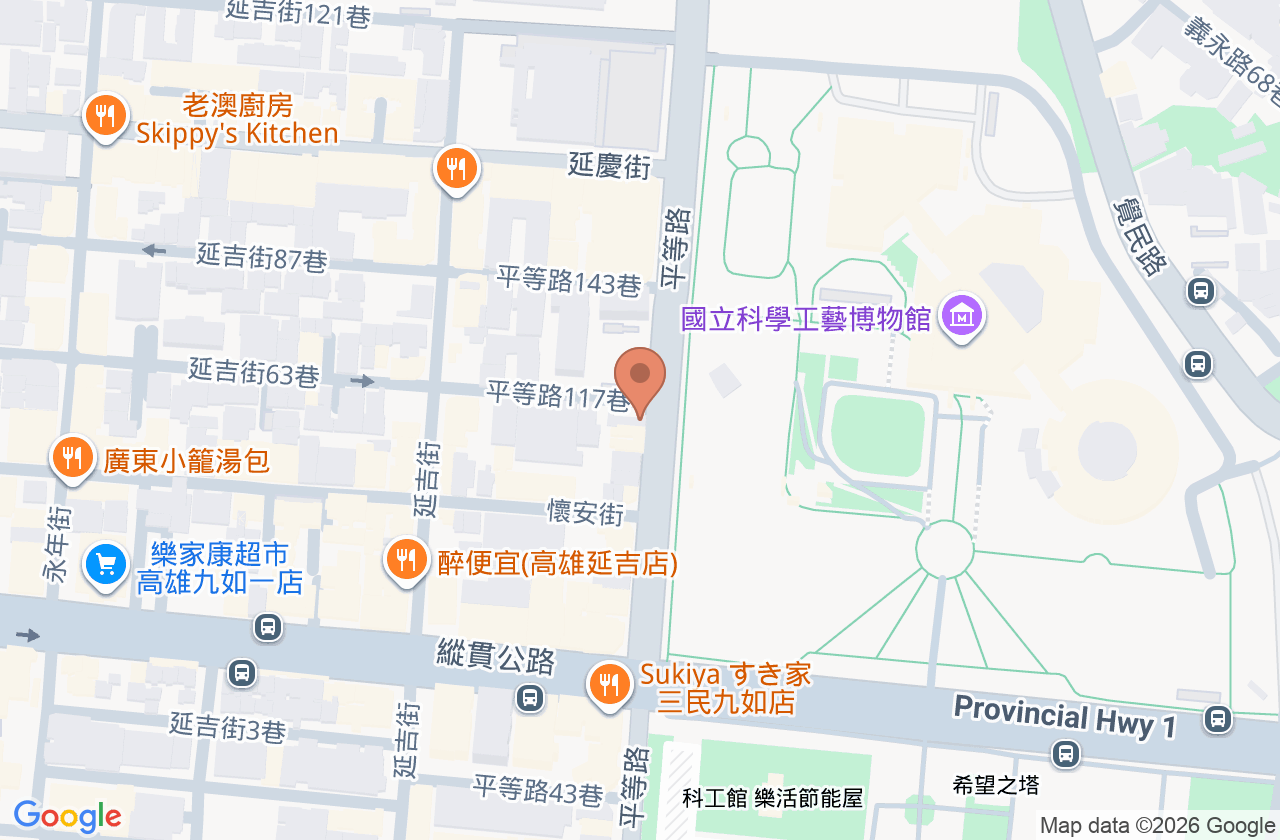Tap the 醉便宜(高雄延吉店) restaurant pin

pyautogui.click(x=406, y=563)
